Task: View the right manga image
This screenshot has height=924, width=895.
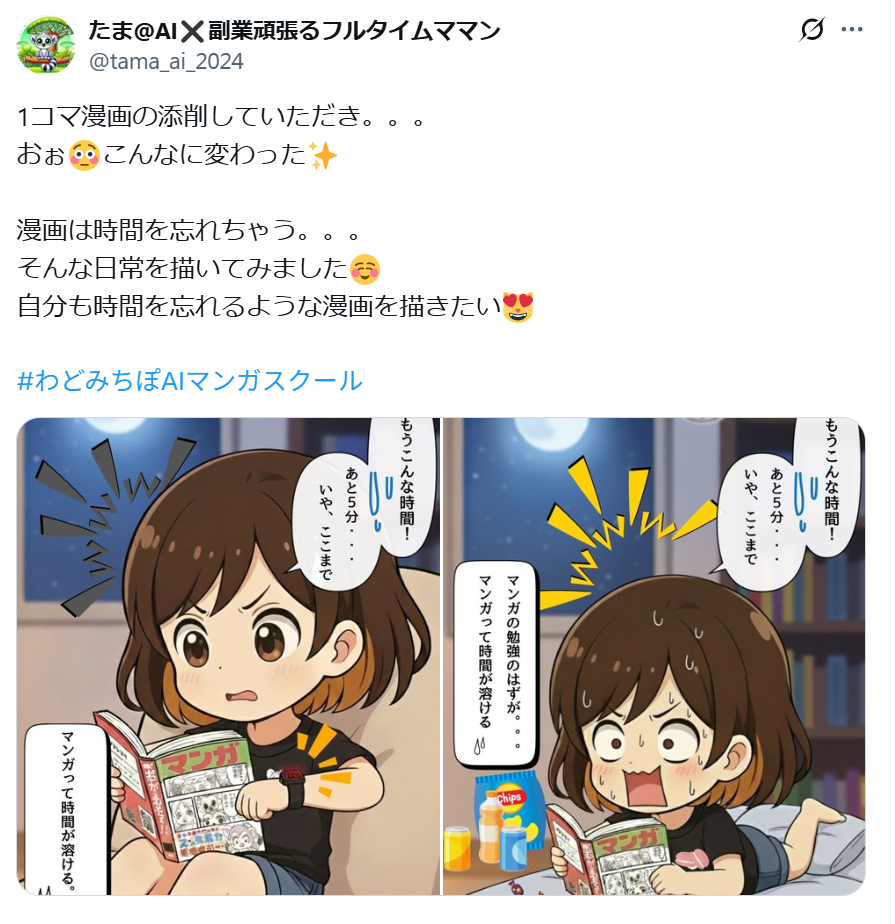Action: point(654,656)
